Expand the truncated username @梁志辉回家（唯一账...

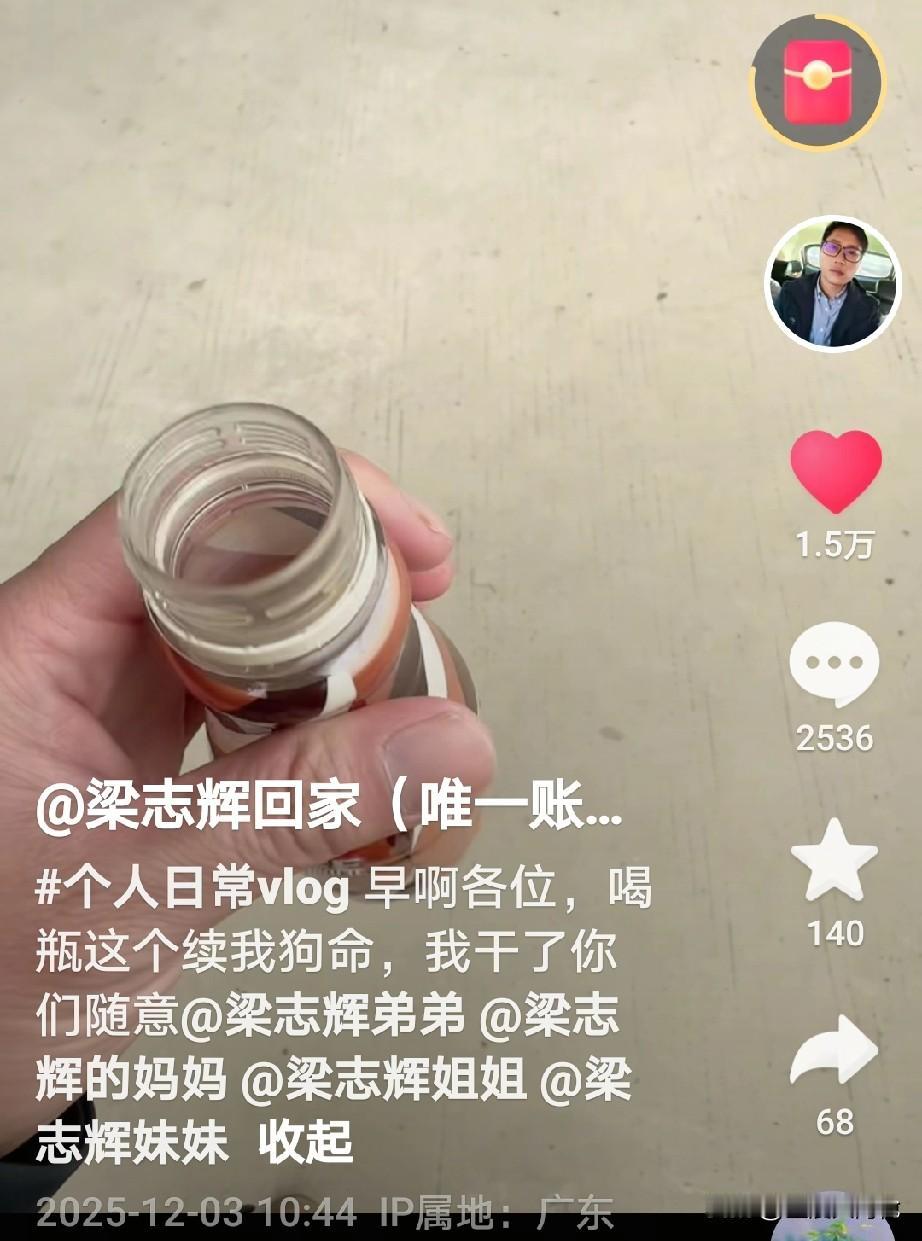tap(330, 813)
